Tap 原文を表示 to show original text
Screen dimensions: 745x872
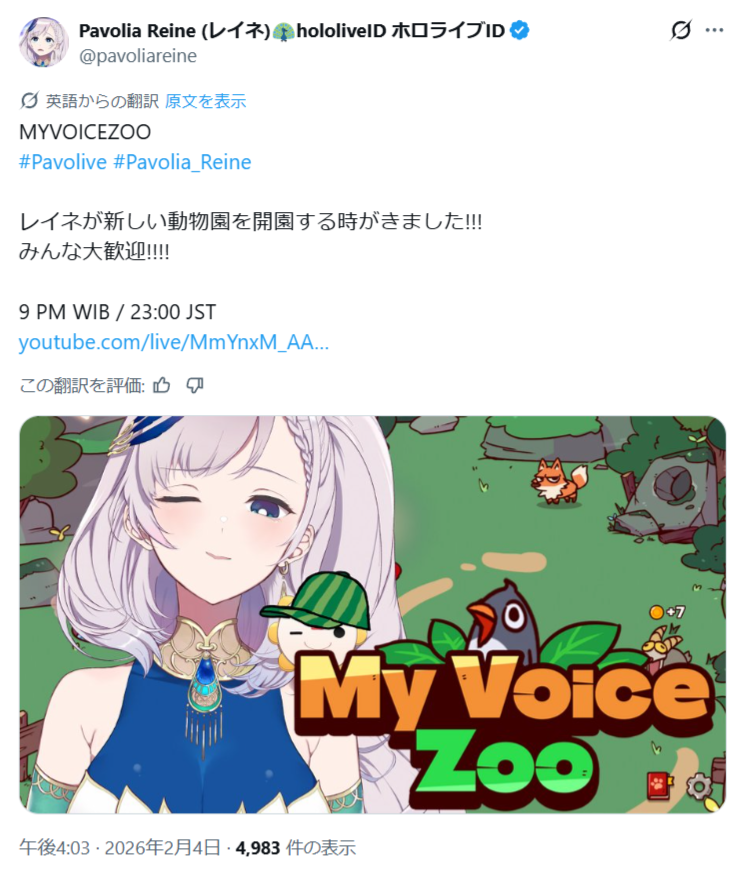(205, 101)
